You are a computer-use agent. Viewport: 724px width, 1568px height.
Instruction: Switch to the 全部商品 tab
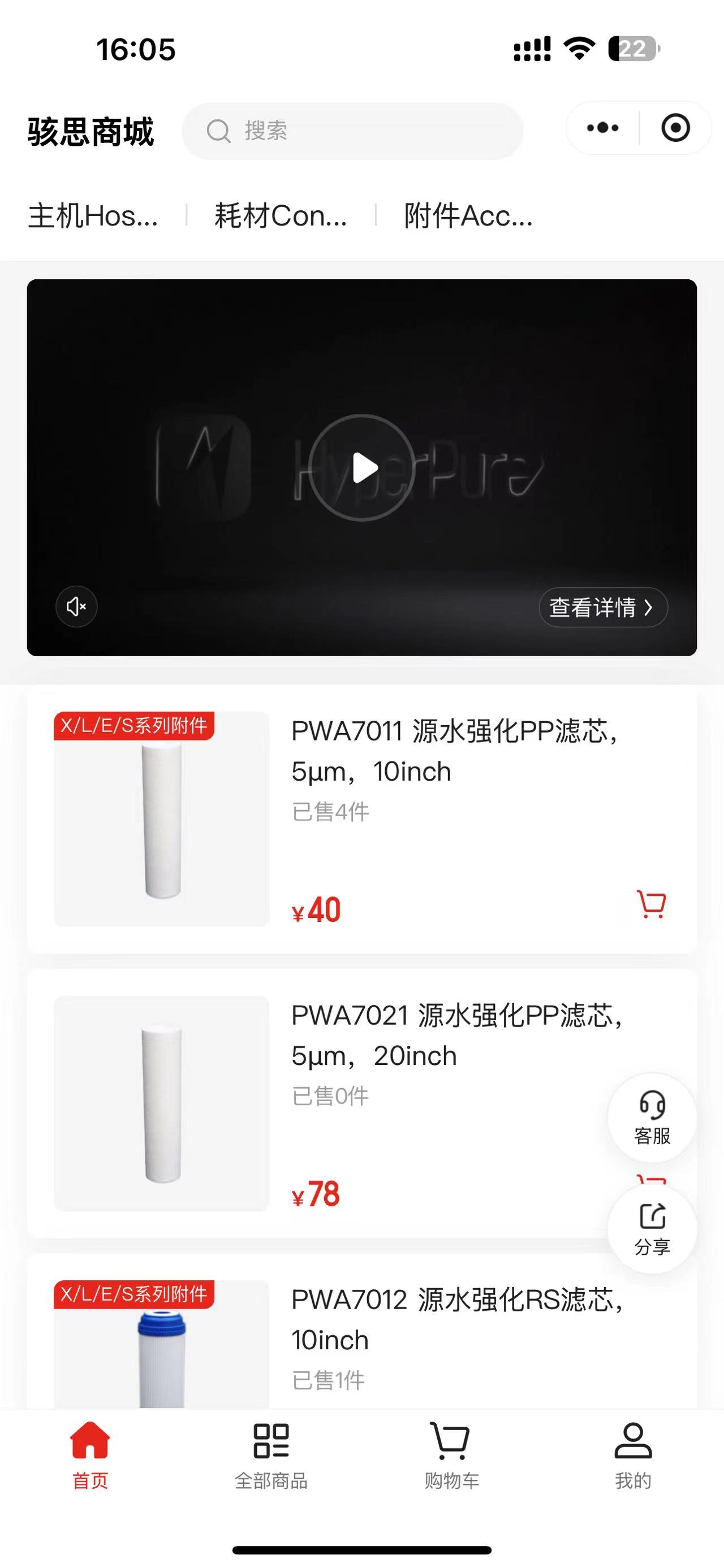[271, 1455]
